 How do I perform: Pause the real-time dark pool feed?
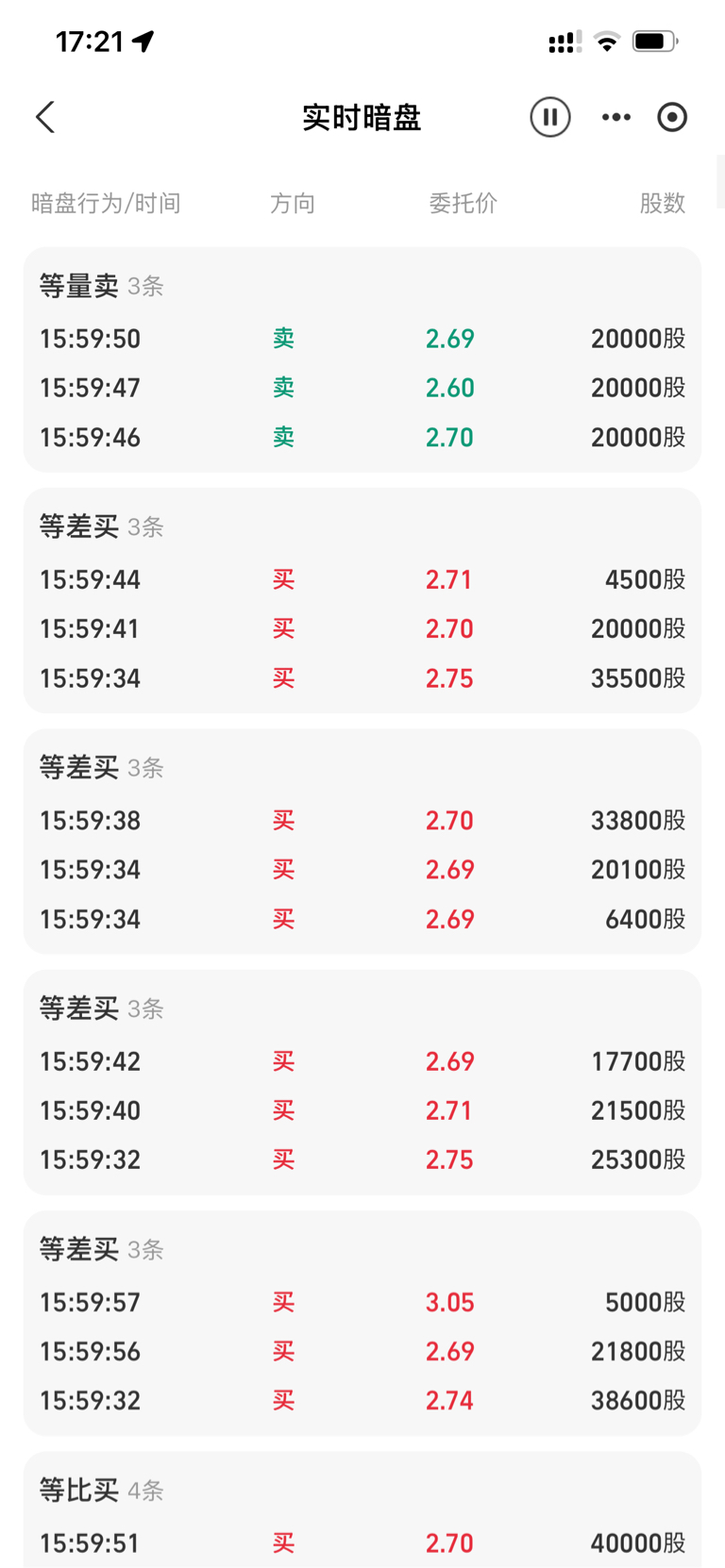point(550,117)
